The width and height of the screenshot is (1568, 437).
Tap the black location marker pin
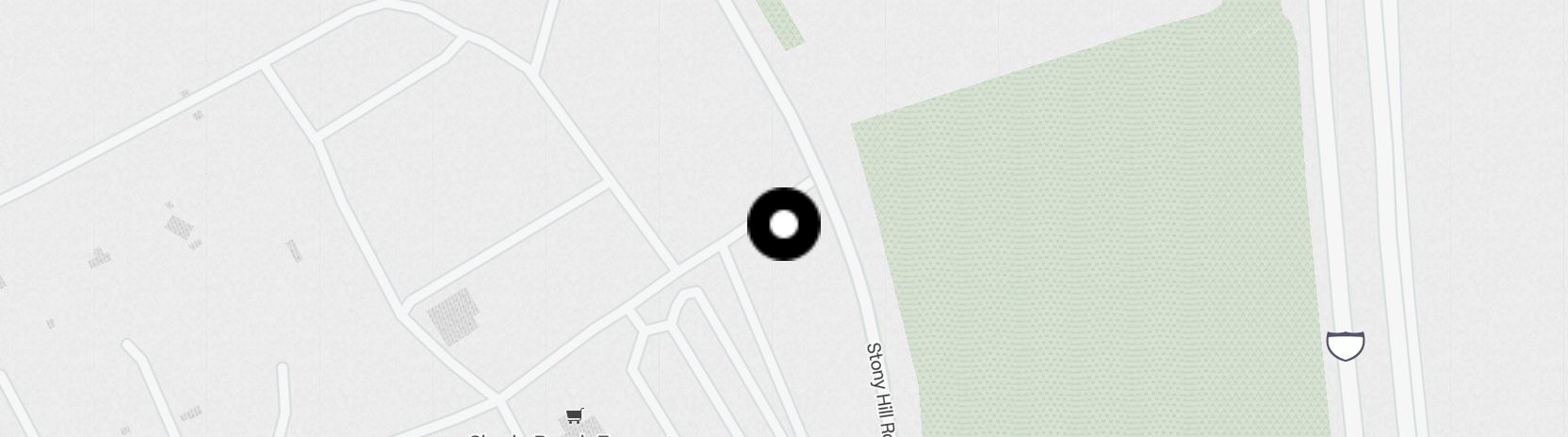click(784, 224)
